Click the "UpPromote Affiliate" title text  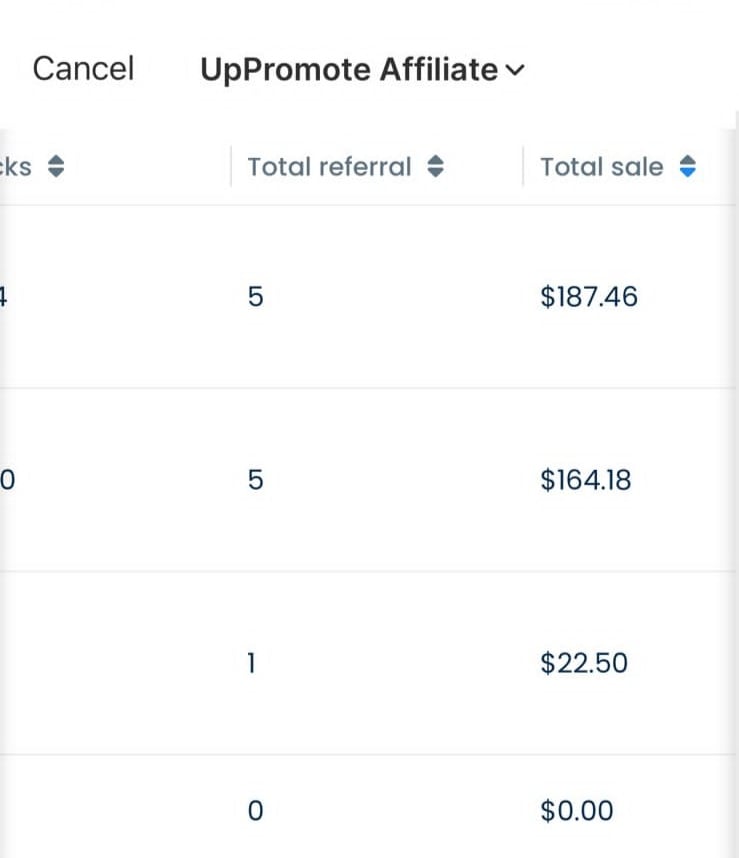click(x=352, y=69)
